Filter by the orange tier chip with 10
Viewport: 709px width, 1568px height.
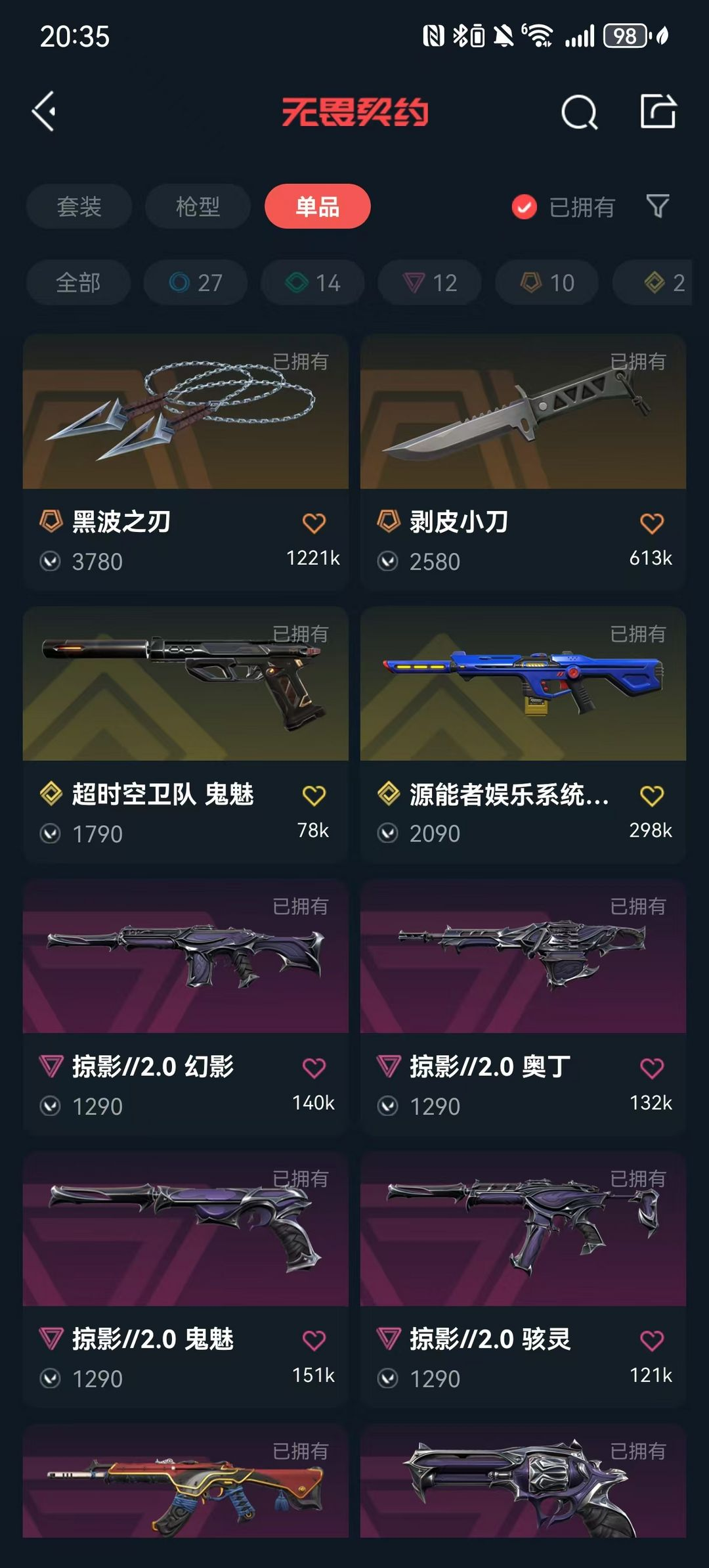click(547, 282)
